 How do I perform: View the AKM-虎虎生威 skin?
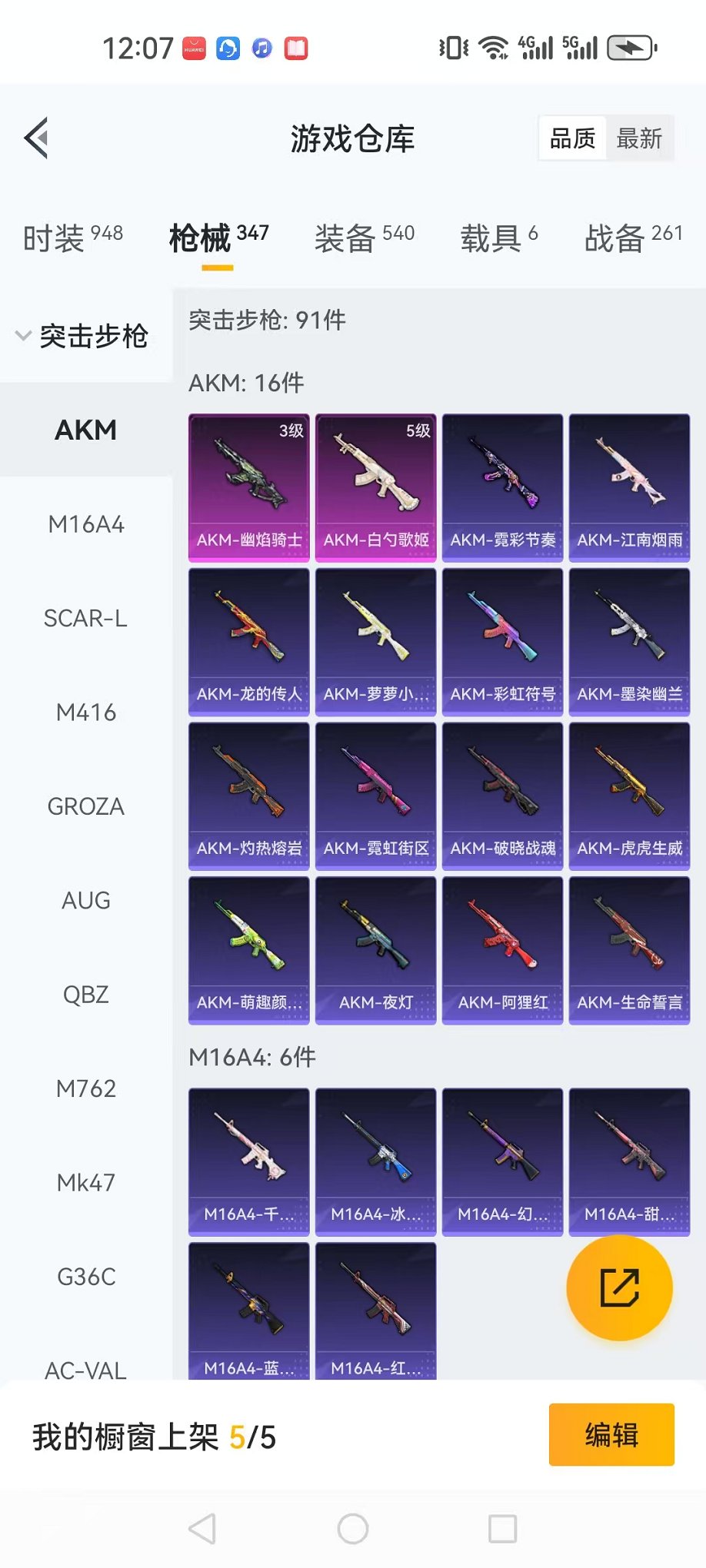click(x=629, y=796)
